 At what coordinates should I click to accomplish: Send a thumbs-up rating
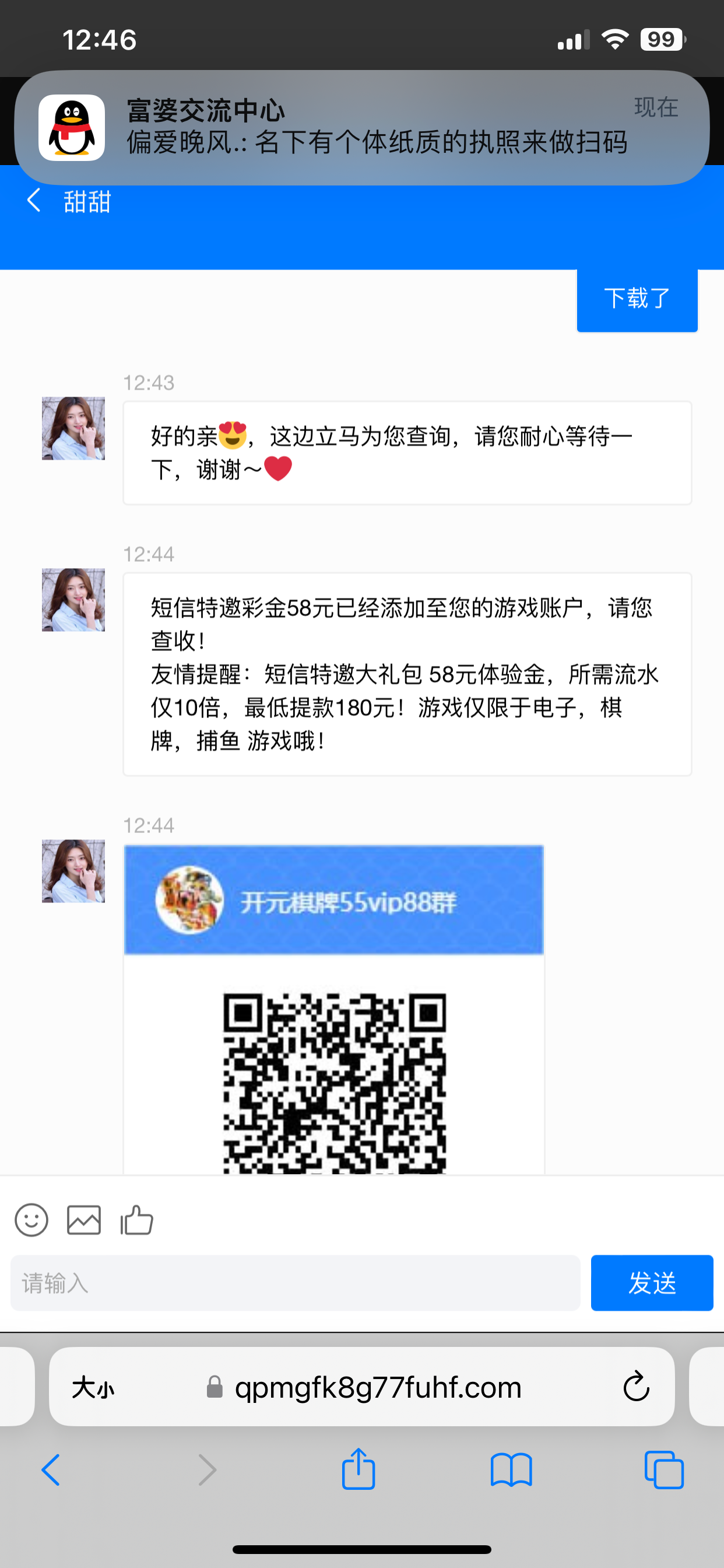coord(137,1220)
